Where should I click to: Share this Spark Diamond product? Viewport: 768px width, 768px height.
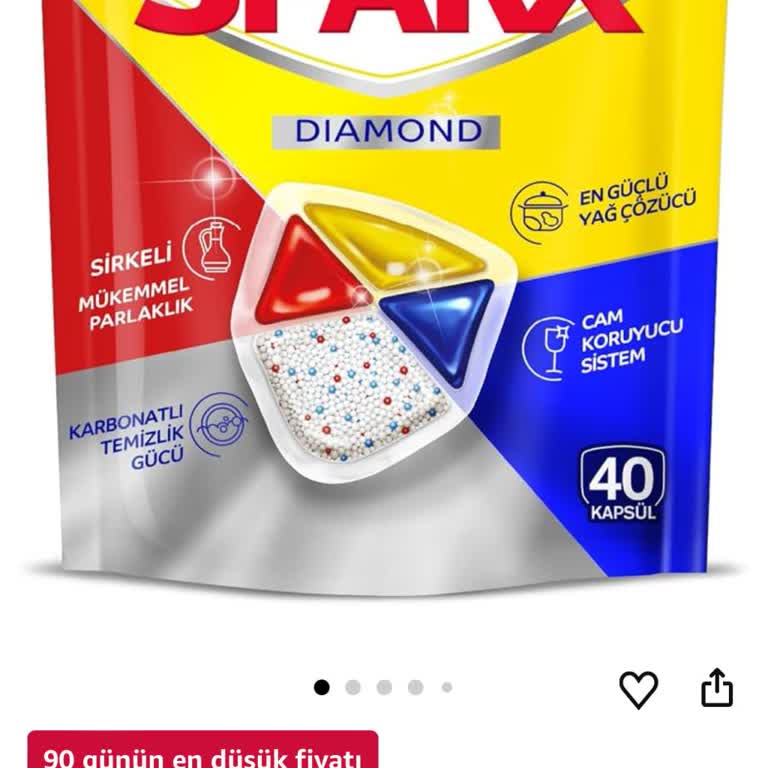[x=717, y=689]
